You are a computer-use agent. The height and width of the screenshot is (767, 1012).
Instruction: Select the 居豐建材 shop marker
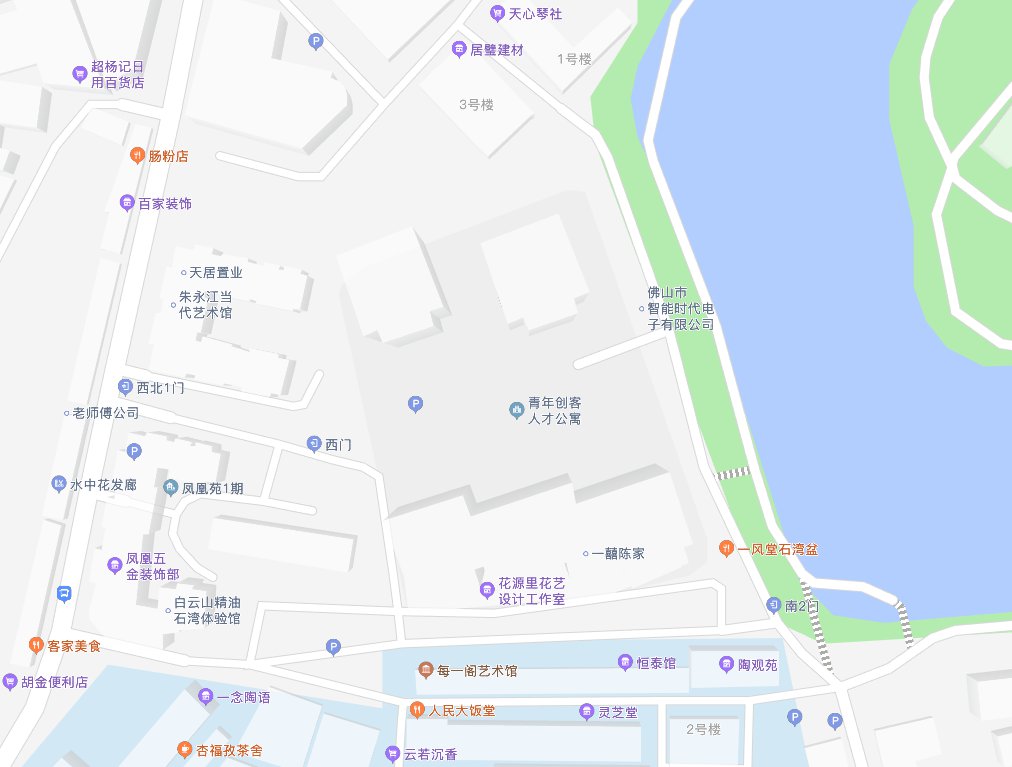(458, 49)
